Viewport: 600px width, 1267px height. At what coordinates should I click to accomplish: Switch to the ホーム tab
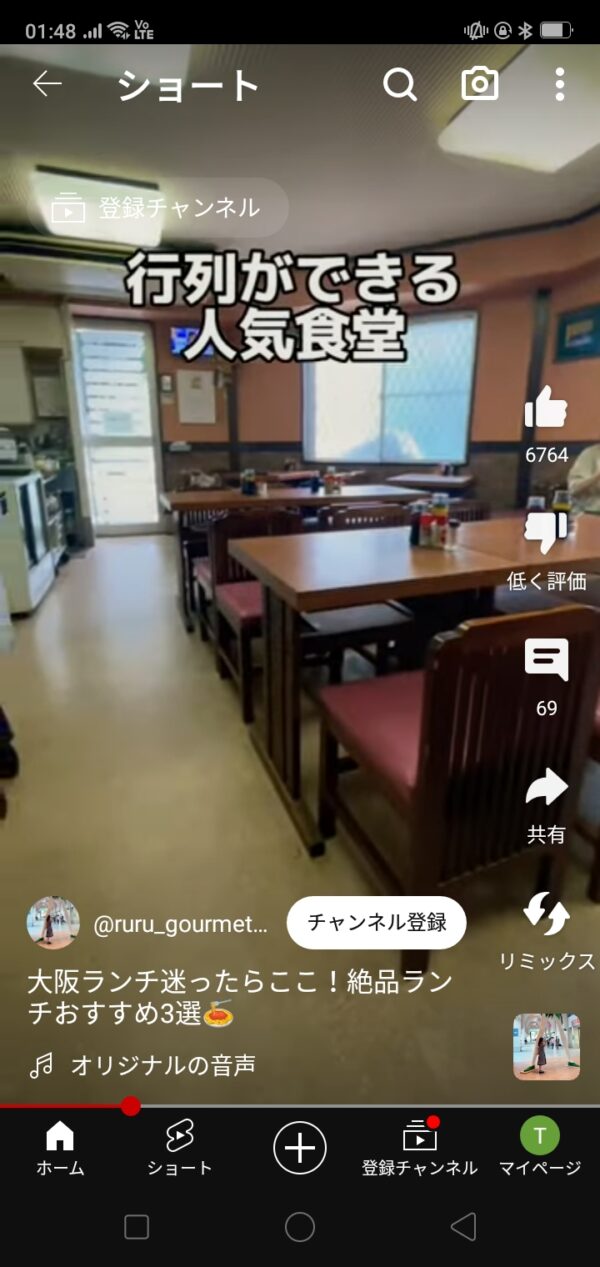tap(60, 1147)
